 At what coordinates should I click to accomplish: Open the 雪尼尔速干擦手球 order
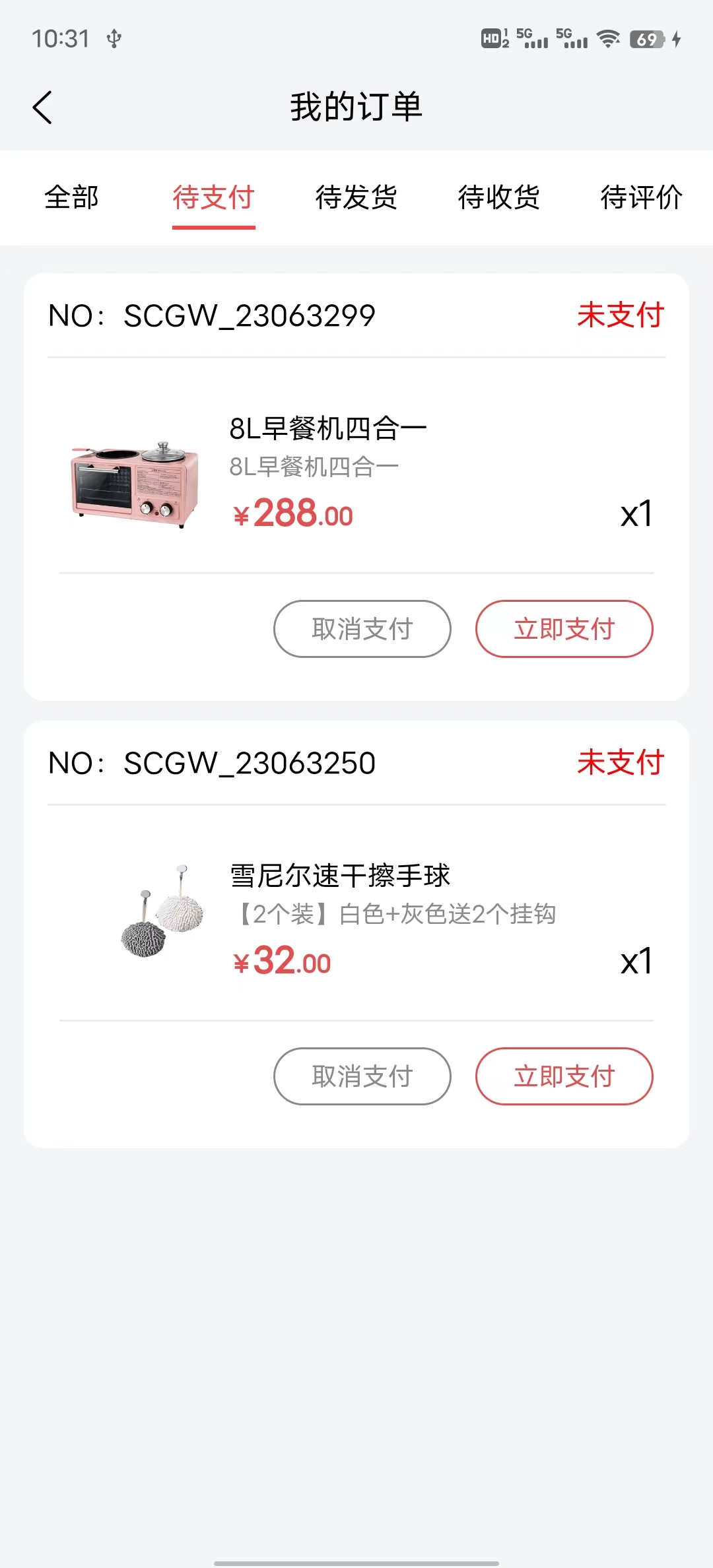339,876
